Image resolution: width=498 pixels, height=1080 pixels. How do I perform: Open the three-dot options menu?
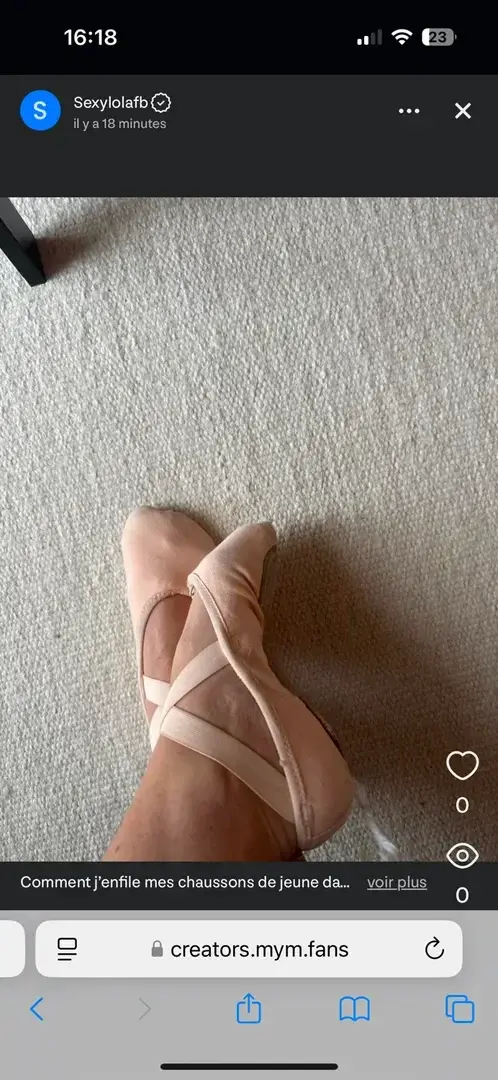pos(409,111)
